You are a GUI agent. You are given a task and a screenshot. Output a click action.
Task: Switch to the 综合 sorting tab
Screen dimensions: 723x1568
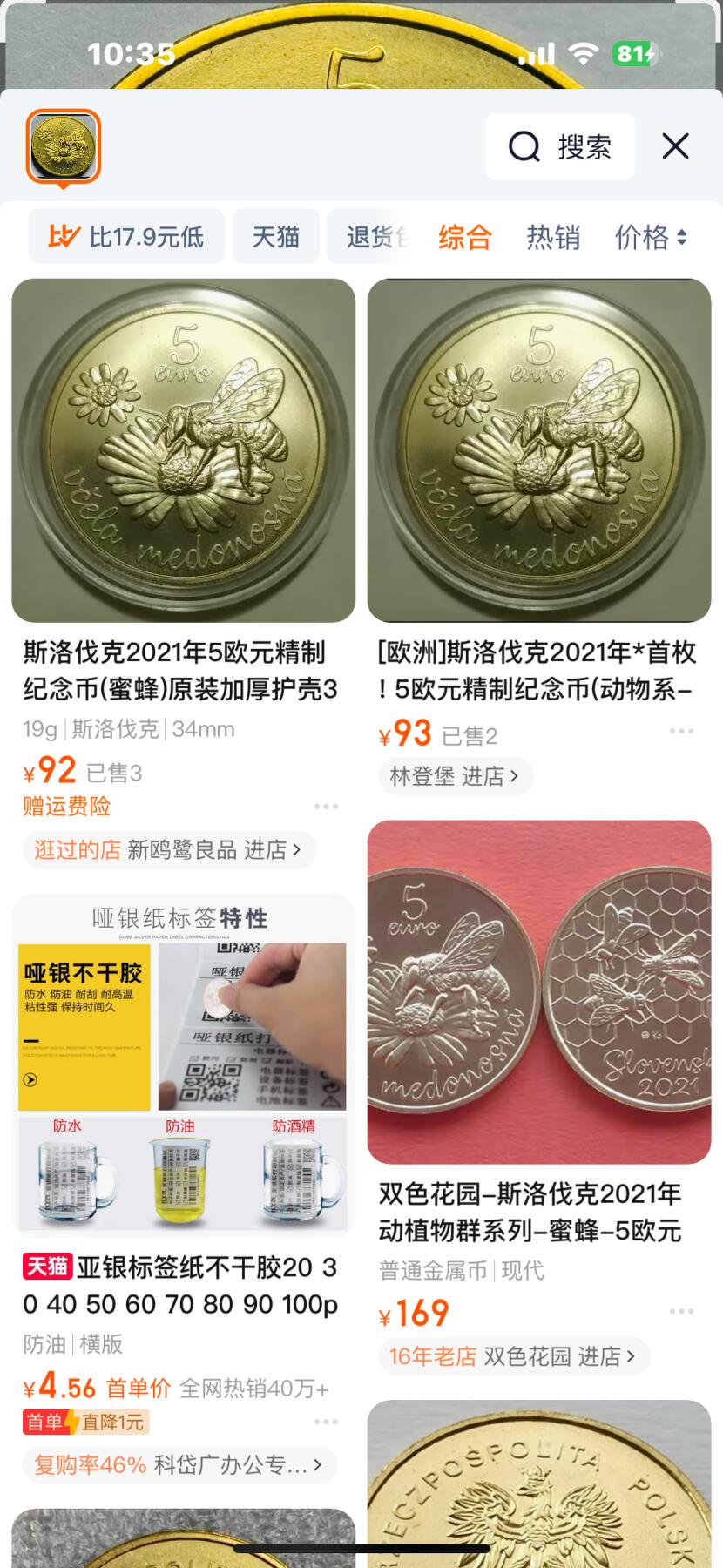[465, 236]
